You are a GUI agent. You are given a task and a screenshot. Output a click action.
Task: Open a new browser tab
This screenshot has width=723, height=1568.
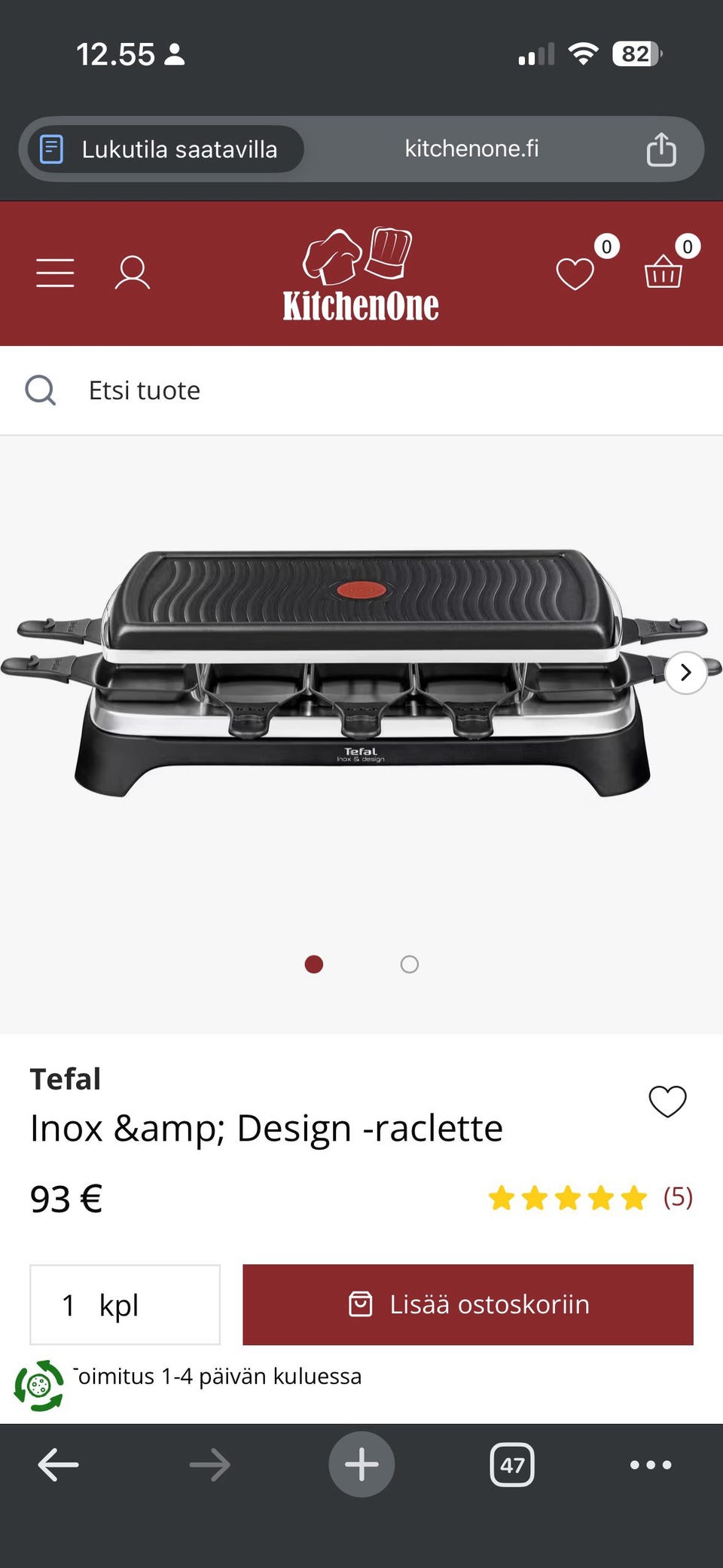pos(361,1464)
